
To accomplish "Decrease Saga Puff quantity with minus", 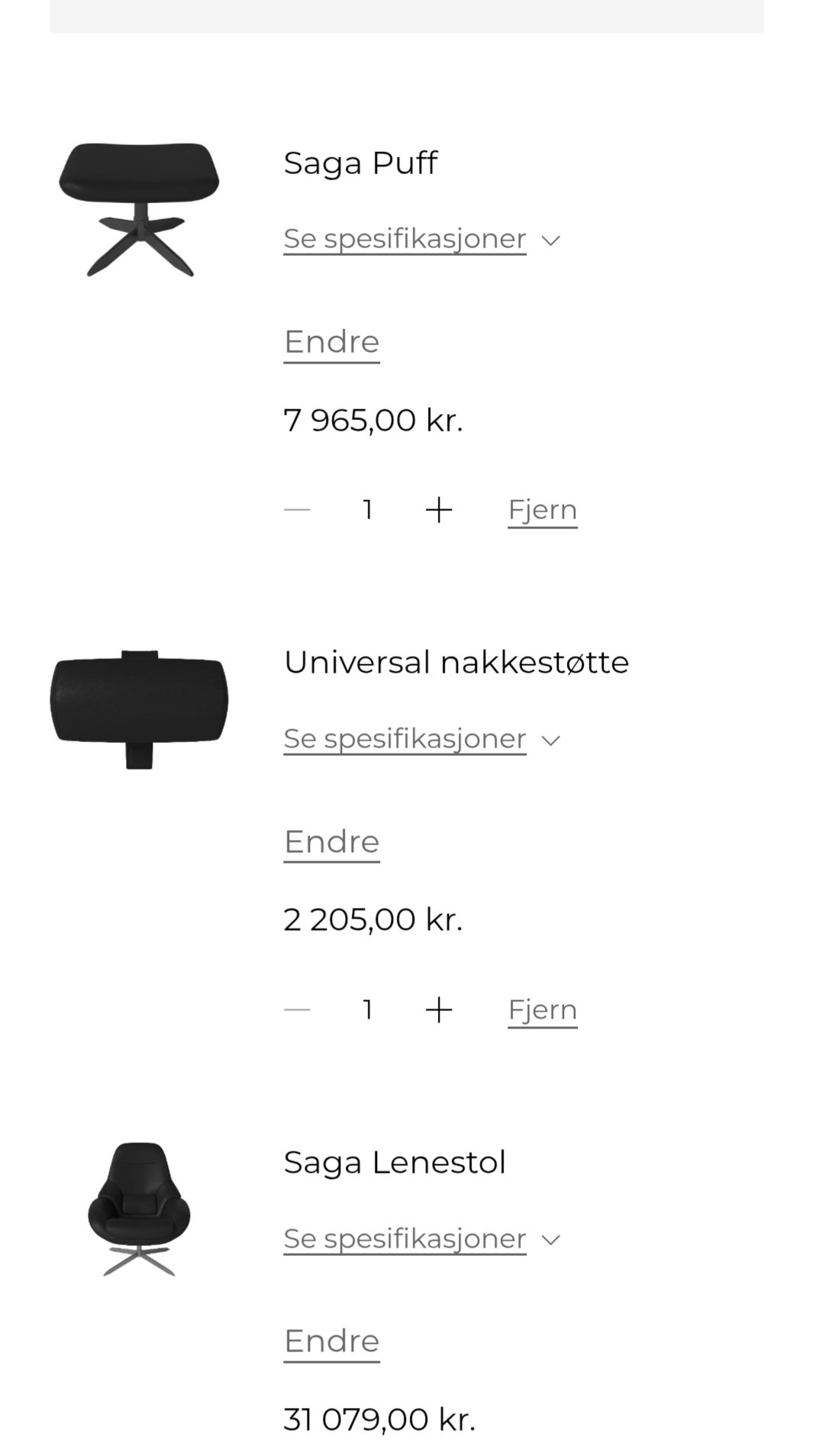I will pyautogui.click(x=297, y=509).
